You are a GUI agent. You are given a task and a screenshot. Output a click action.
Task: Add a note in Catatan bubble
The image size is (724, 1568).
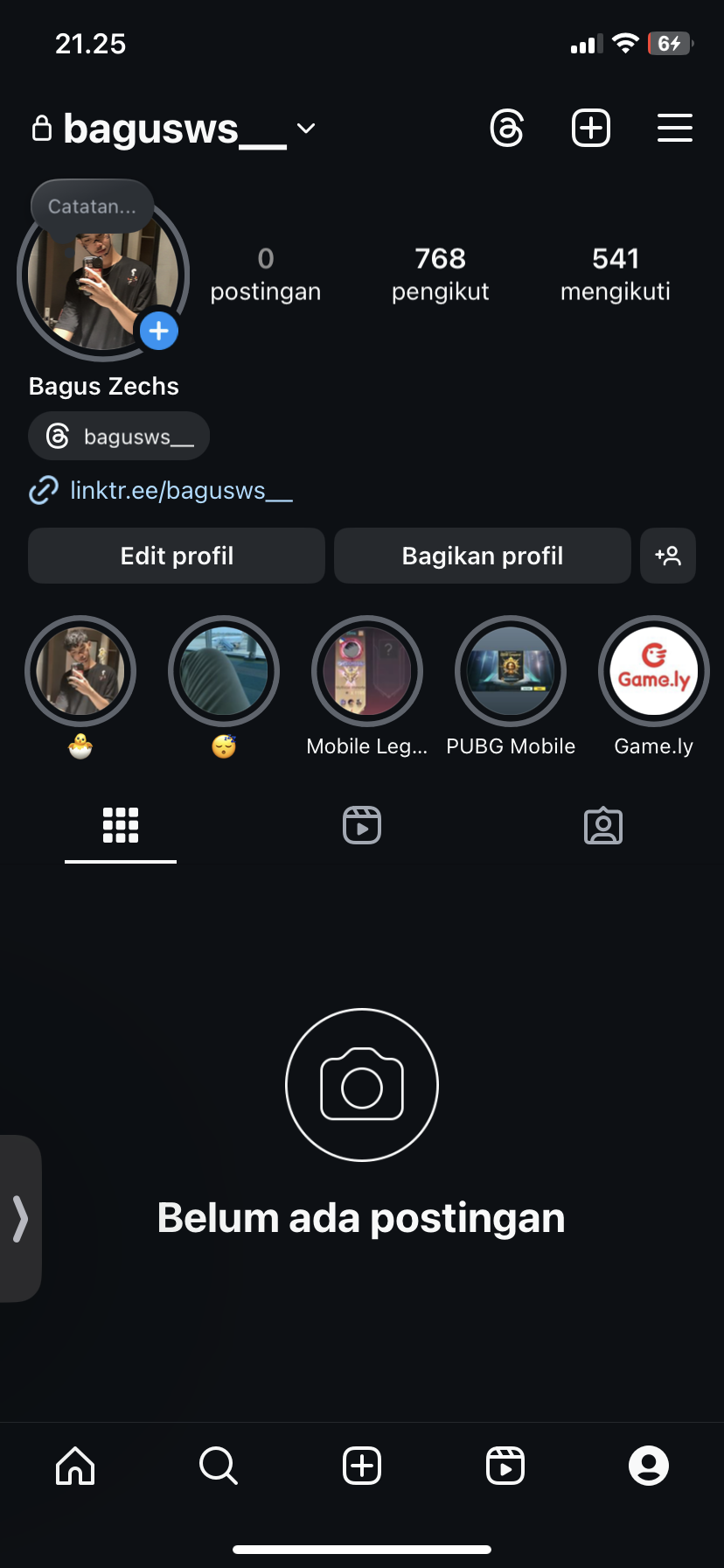[92, 206]
